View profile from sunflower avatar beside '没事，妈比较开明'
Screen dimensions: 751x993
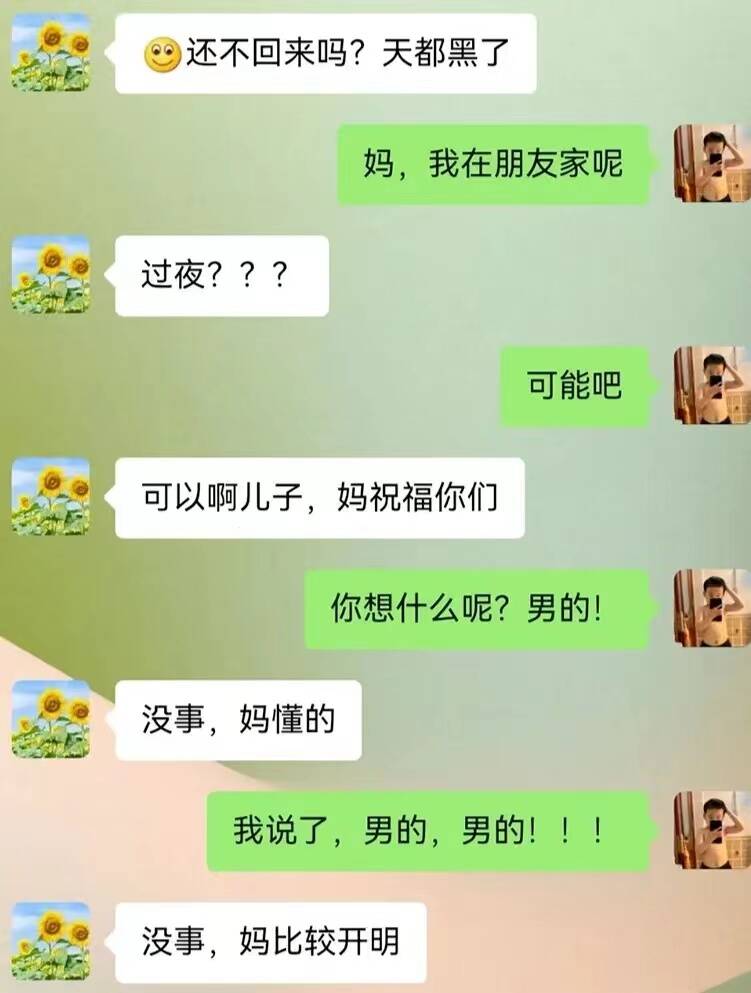coord(51,941)
